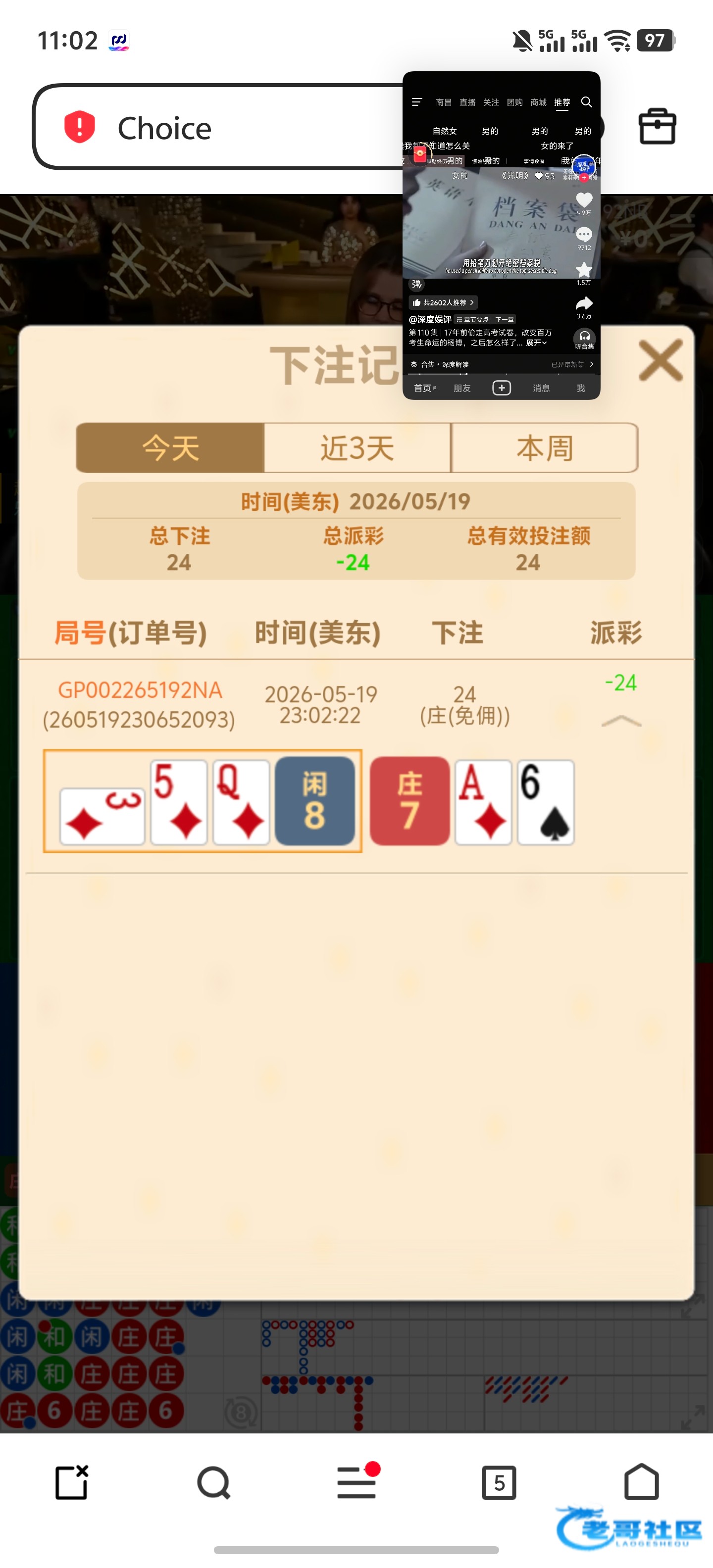Collapse bet record GP002265192NA details
This screenshot has width=713, height=1568.
[x=621, y=721]
